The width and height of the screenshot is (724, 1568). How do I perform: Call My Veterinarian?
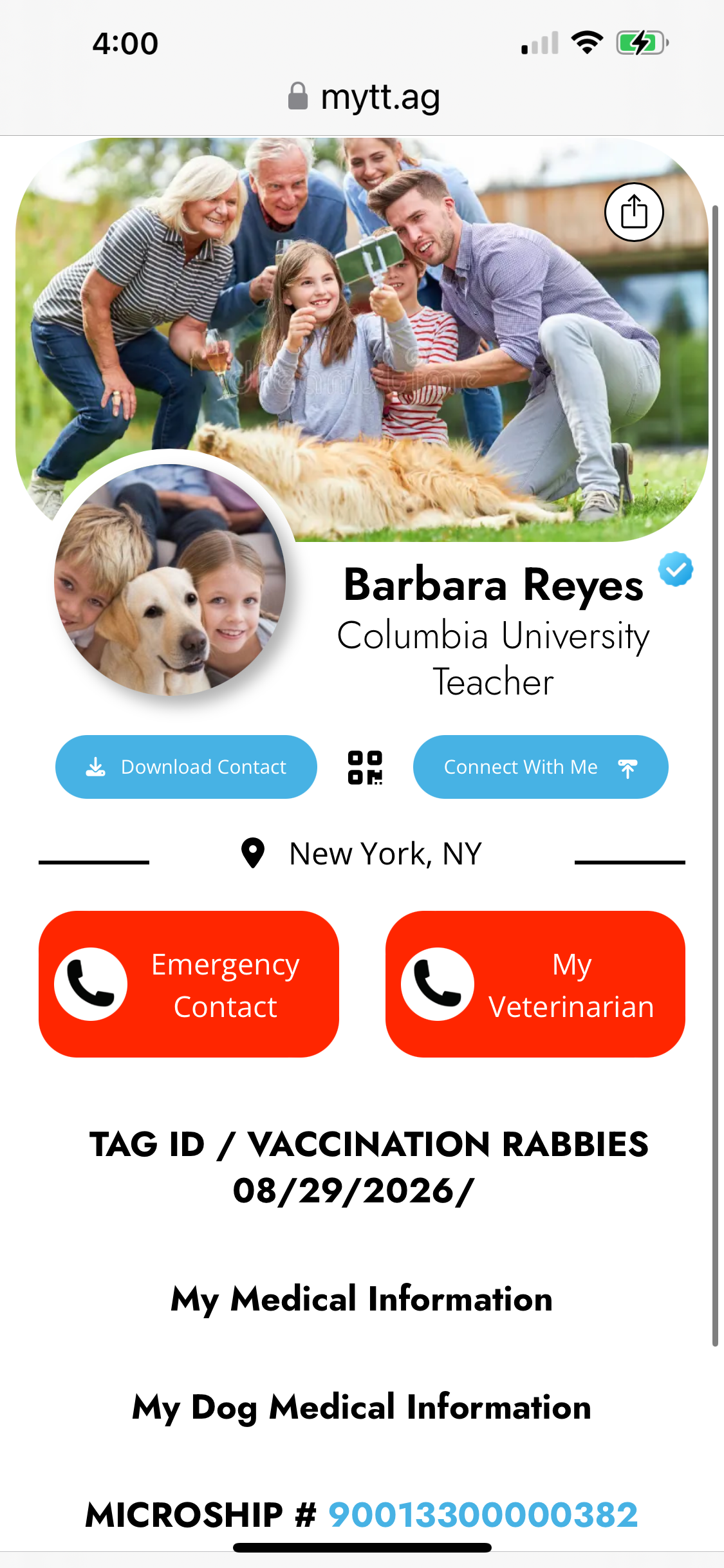click(535, 984)
